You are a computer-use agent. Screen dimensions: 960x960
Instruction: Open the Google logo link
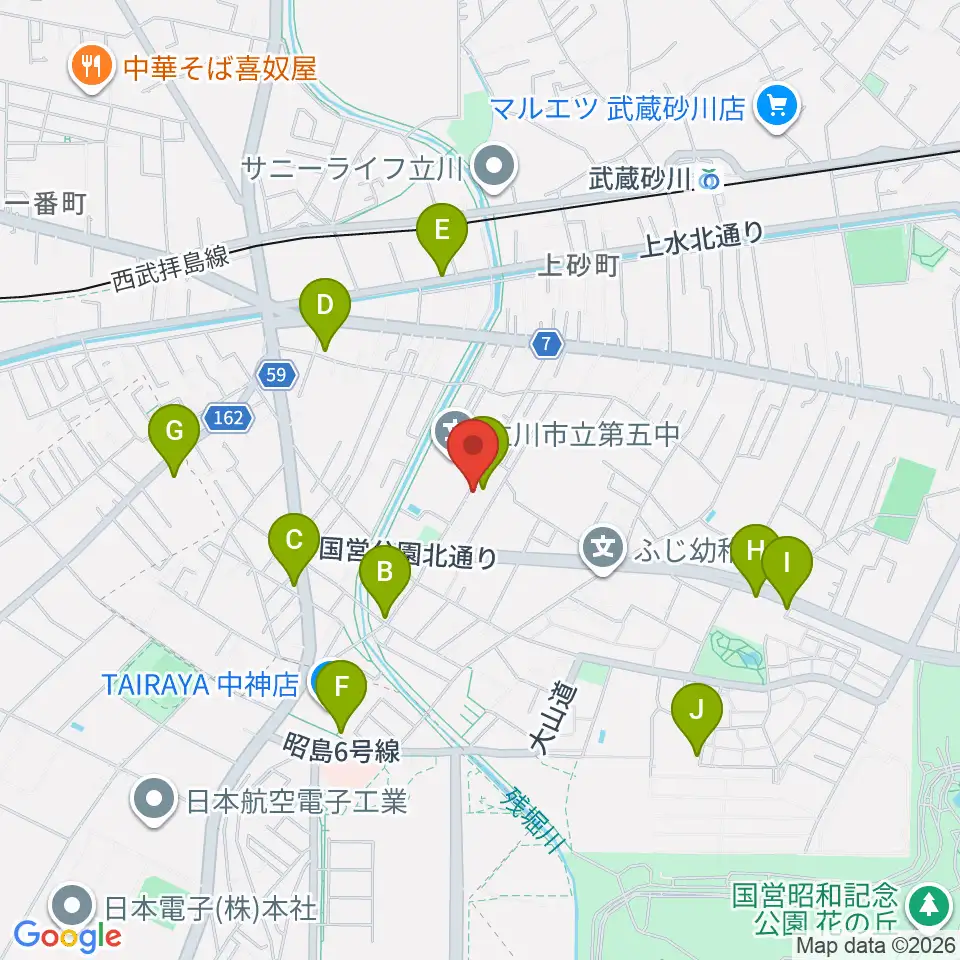click(x=67, y=936)
